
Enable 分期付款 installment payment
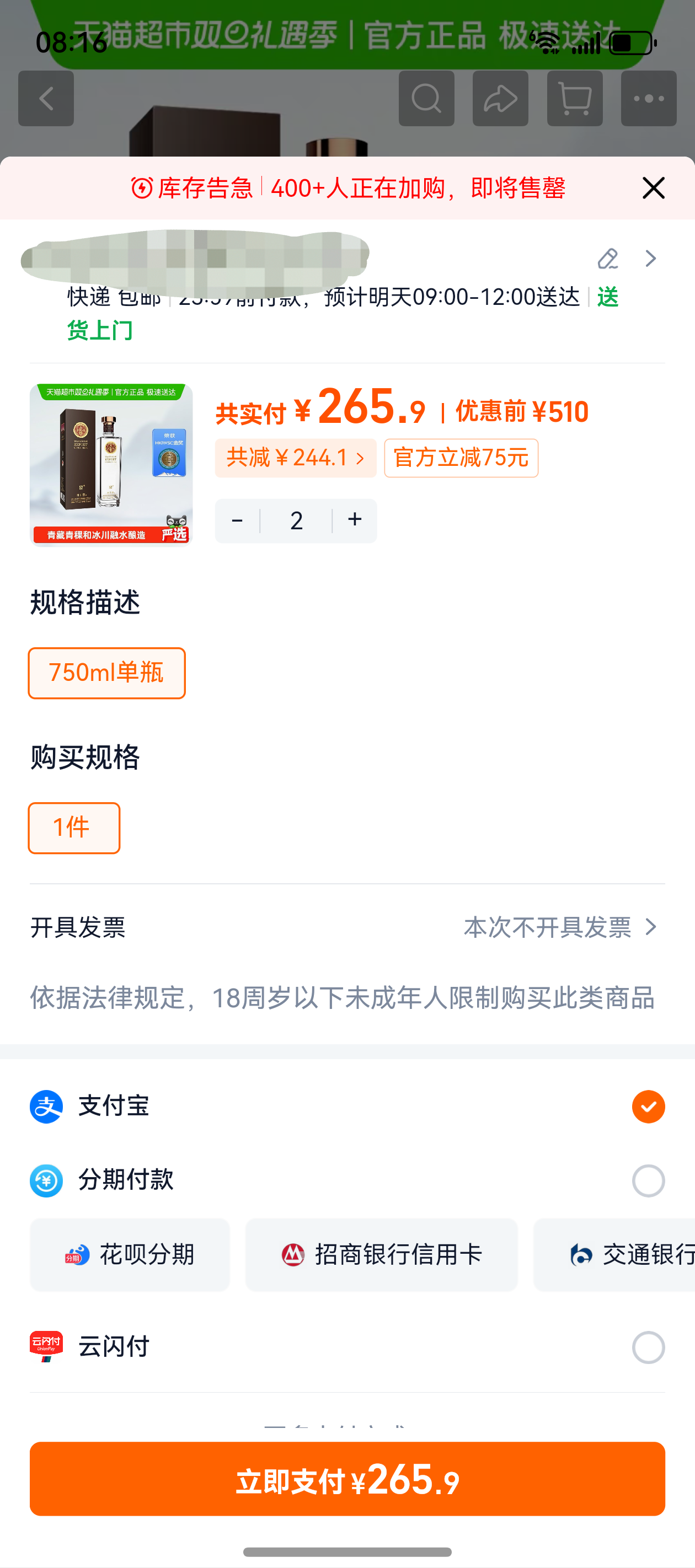click(x=648, y=1180)
